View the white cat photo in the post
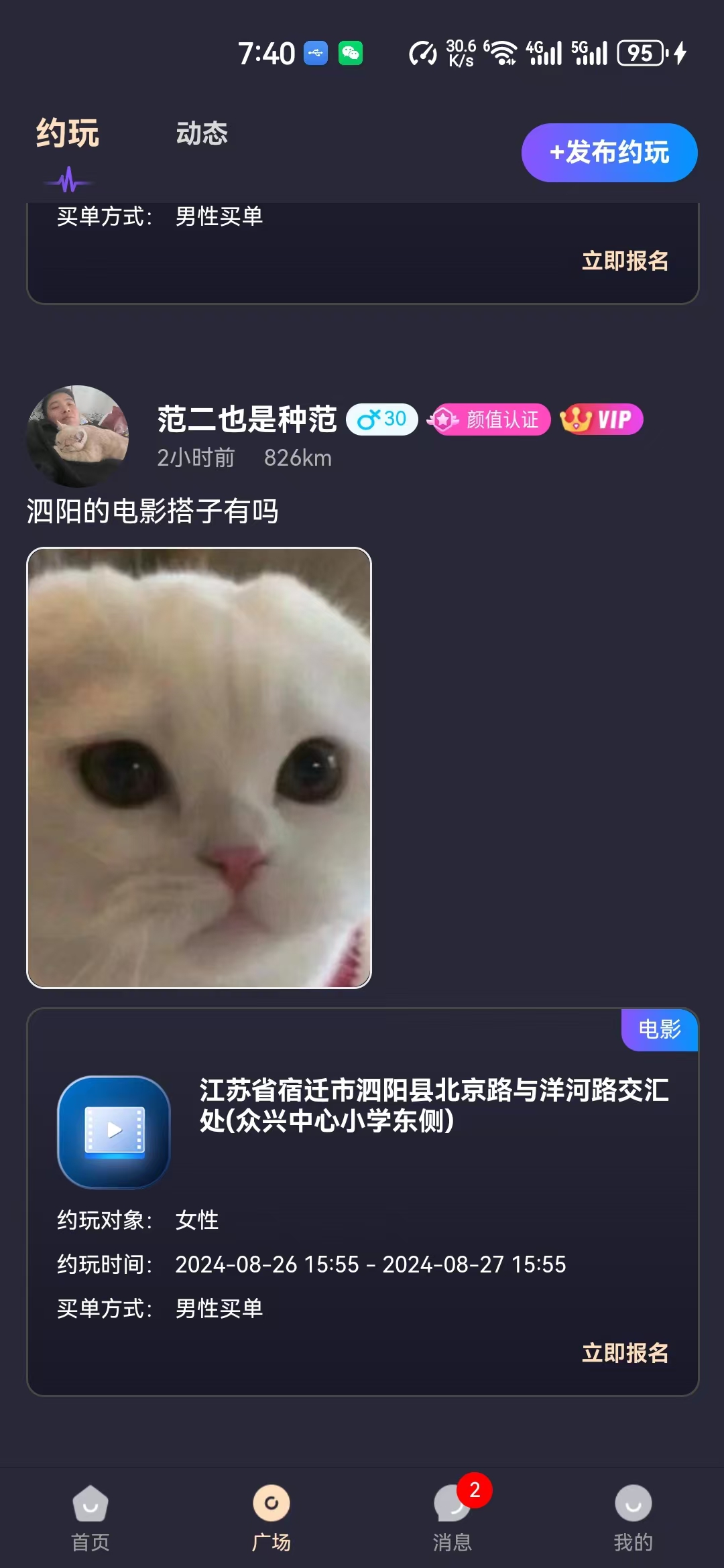Screen dimensions: 724x1568 click(x=199, y=767)
